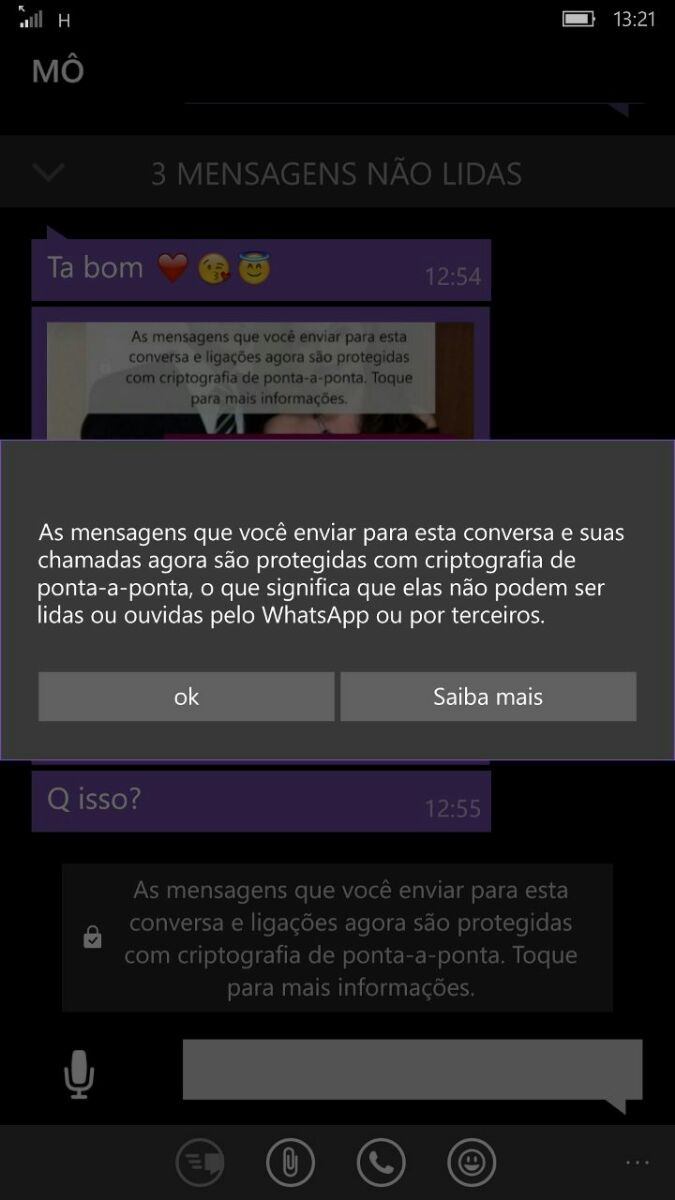675x1200 pixels.
Task: Open the emoji picker
Action: coord(471,1162)
